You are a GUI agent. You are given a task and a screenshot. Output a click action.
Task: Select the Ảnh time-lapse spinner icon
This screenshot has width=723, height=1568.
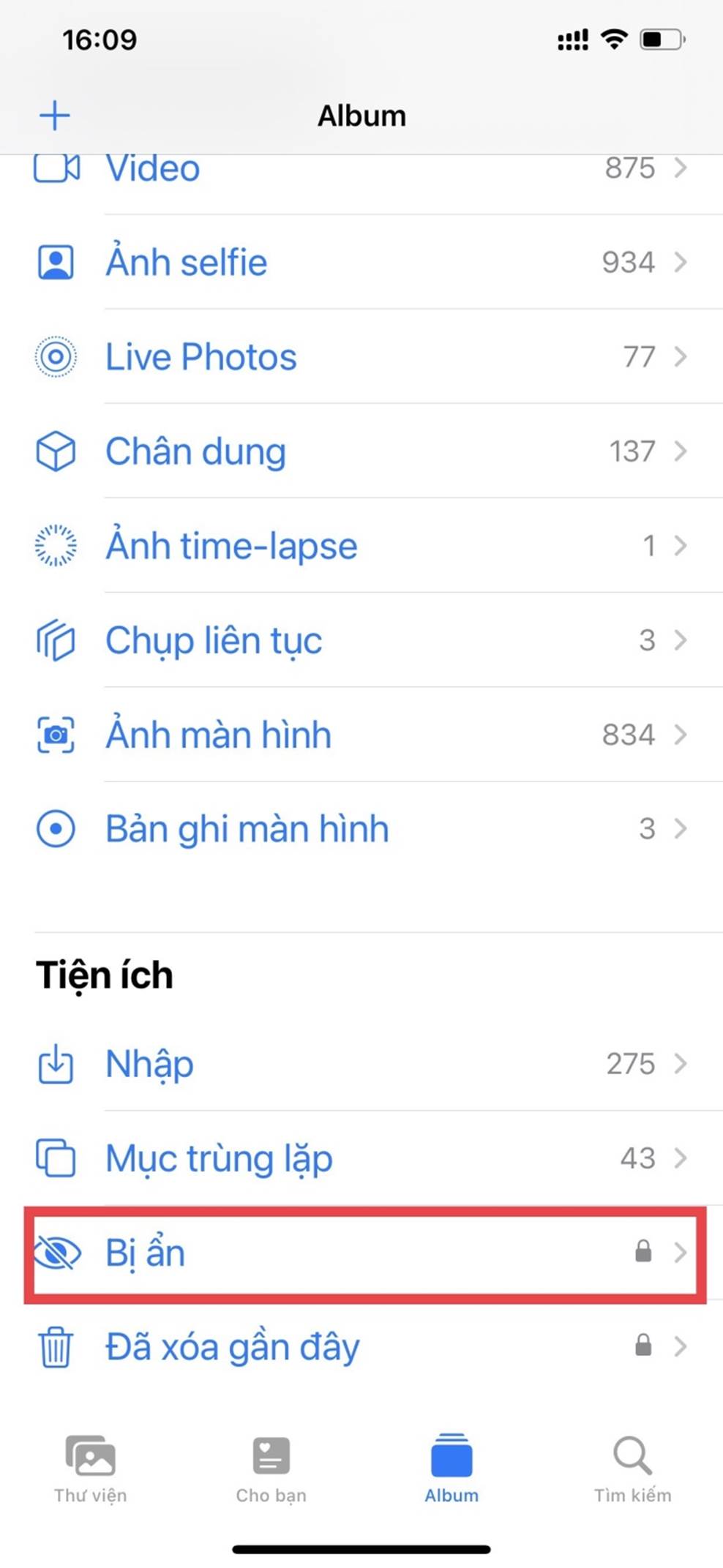point(56,545)
